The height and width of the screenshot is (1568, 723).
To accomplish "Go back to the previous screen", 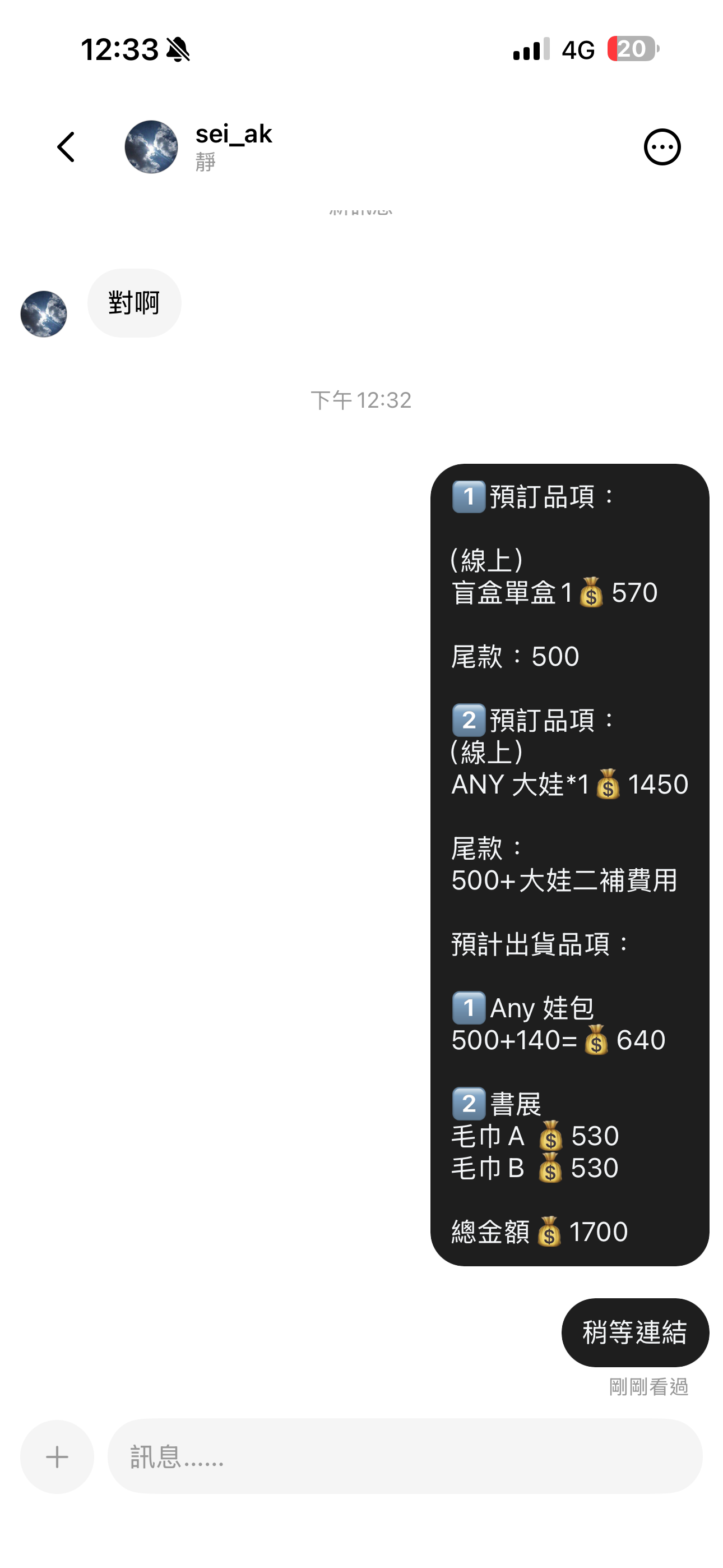I will tap(66, 147).
